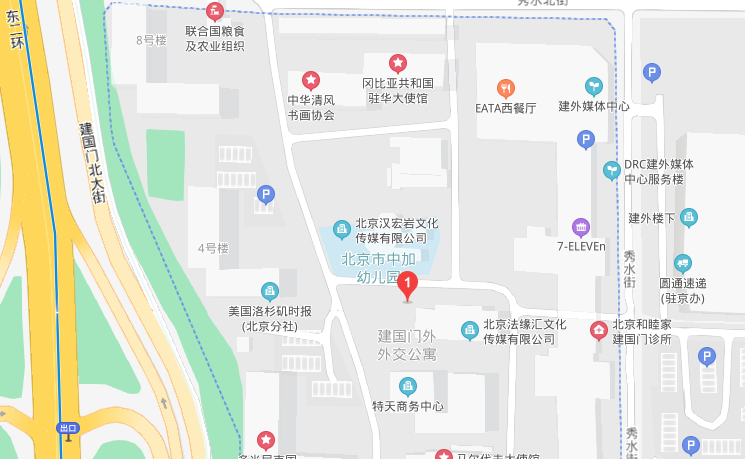This screenshot has width=745, height=459.
Task: Open the 7-ELEVEn store marker
Action: pyautogui.click(x=581, y=227)
